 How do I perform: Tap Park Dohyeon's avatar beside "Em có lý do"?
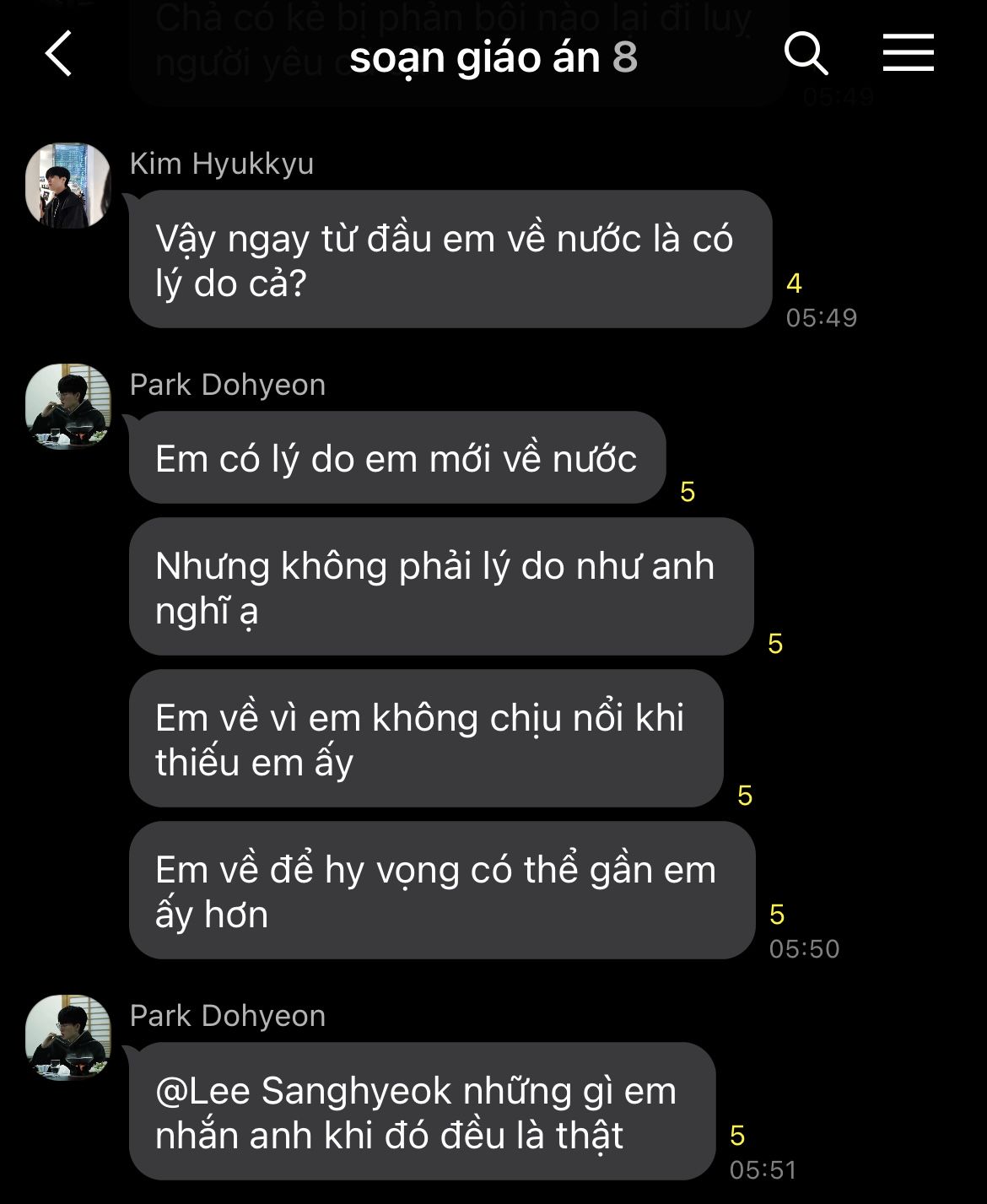tap(68, 407)
